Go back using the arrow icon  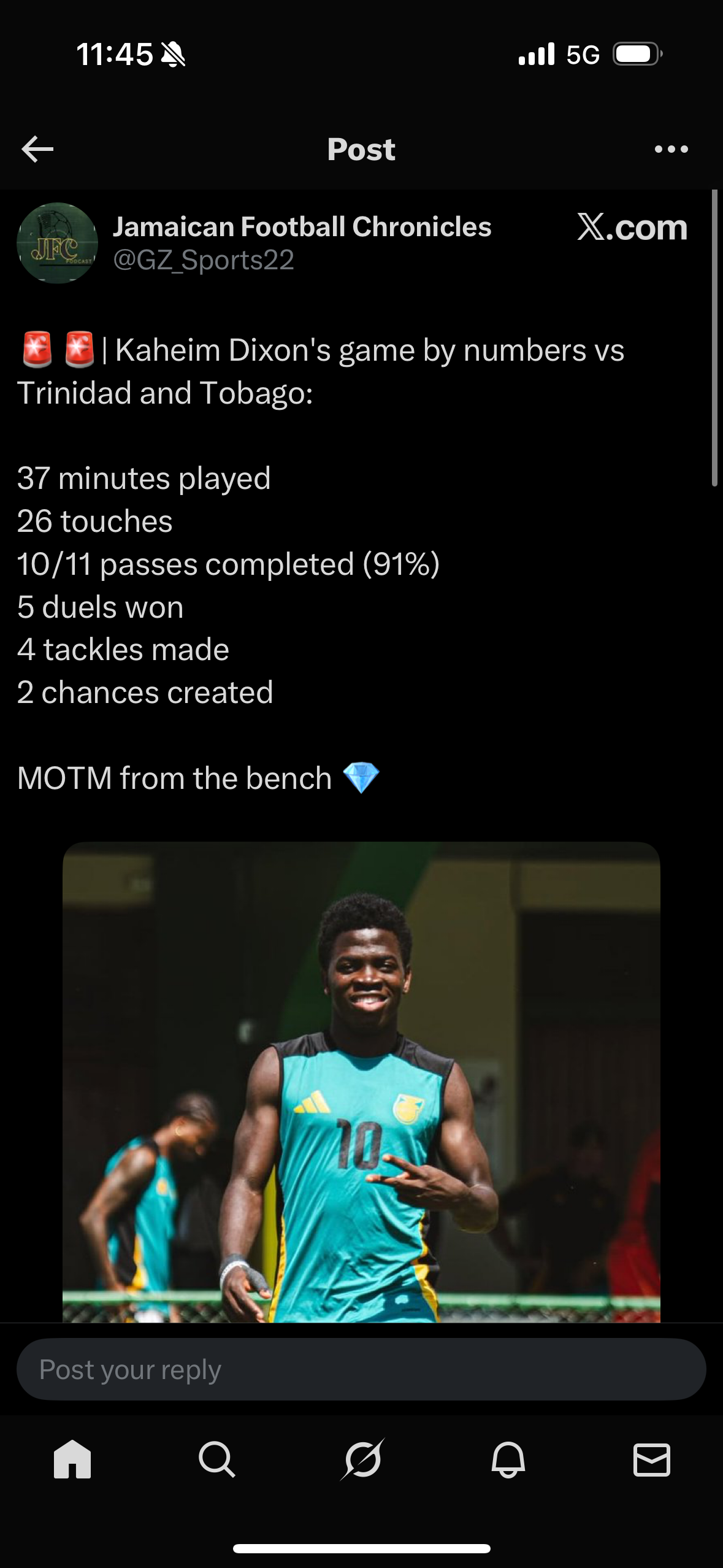pyautogui.click(x=37, y=149)
